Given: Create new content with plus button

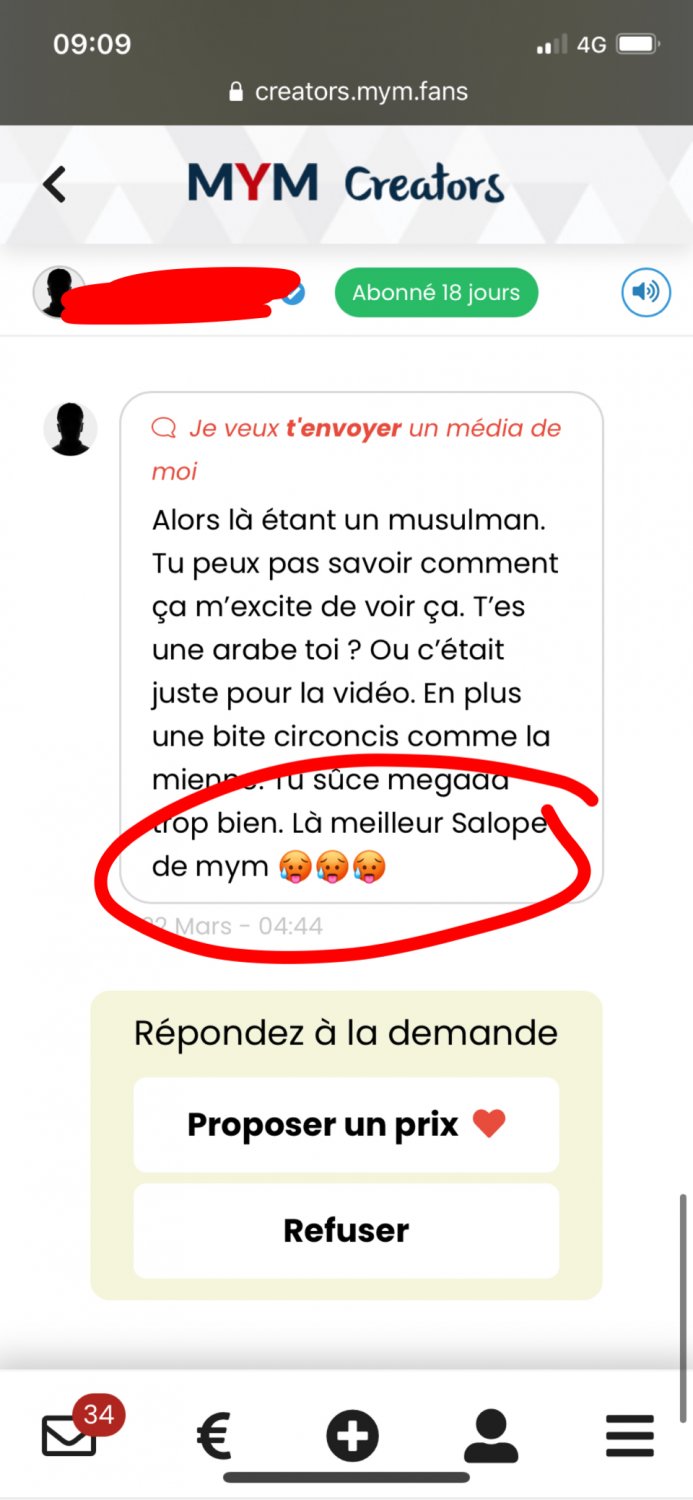Looking at the screenshot, I should pyautogui.click(x=352, y=1437).
